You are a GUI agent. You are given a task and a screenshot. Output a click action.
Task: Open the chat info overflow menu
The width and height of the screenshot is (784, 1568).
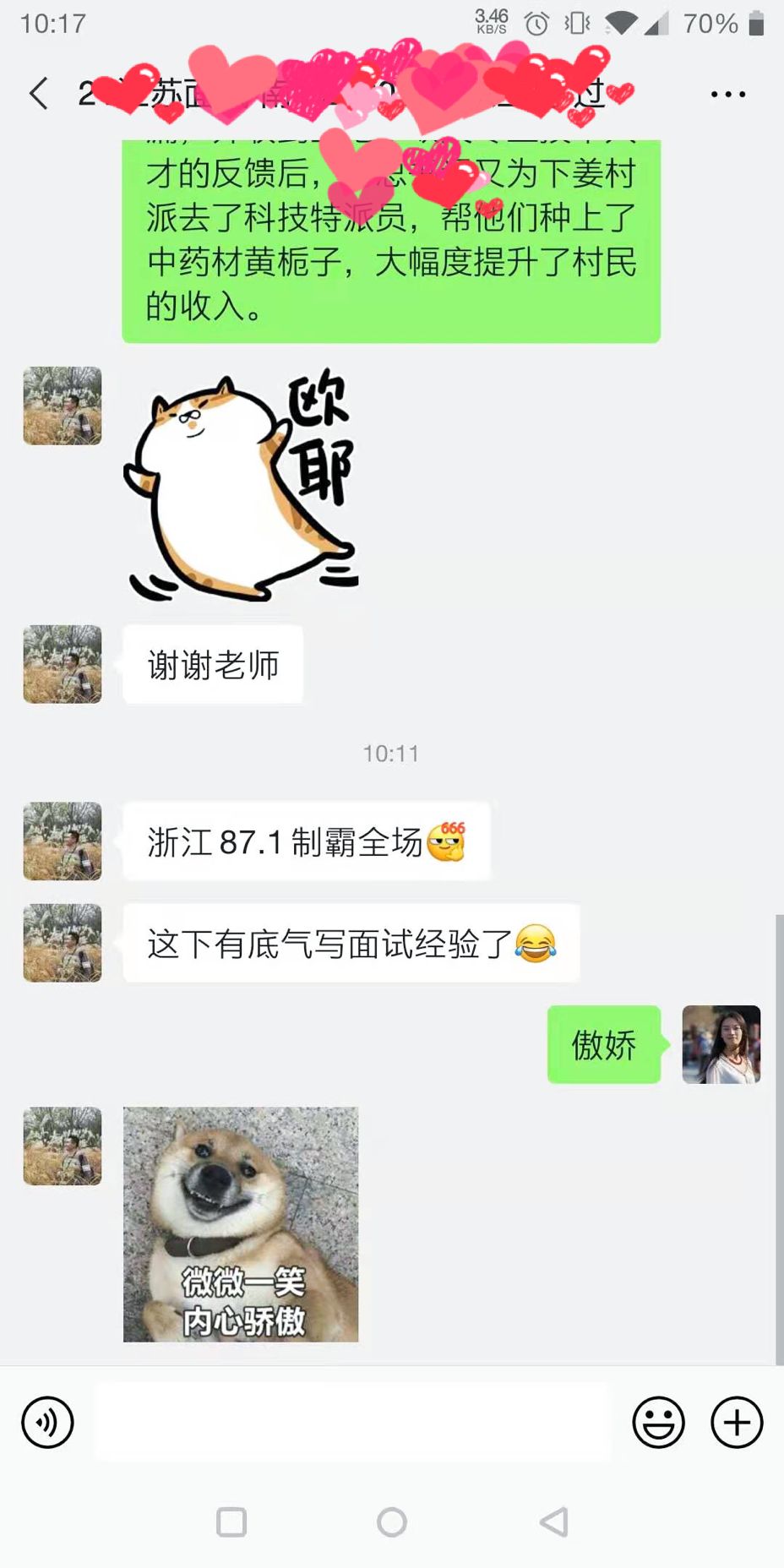coord(727,94)
